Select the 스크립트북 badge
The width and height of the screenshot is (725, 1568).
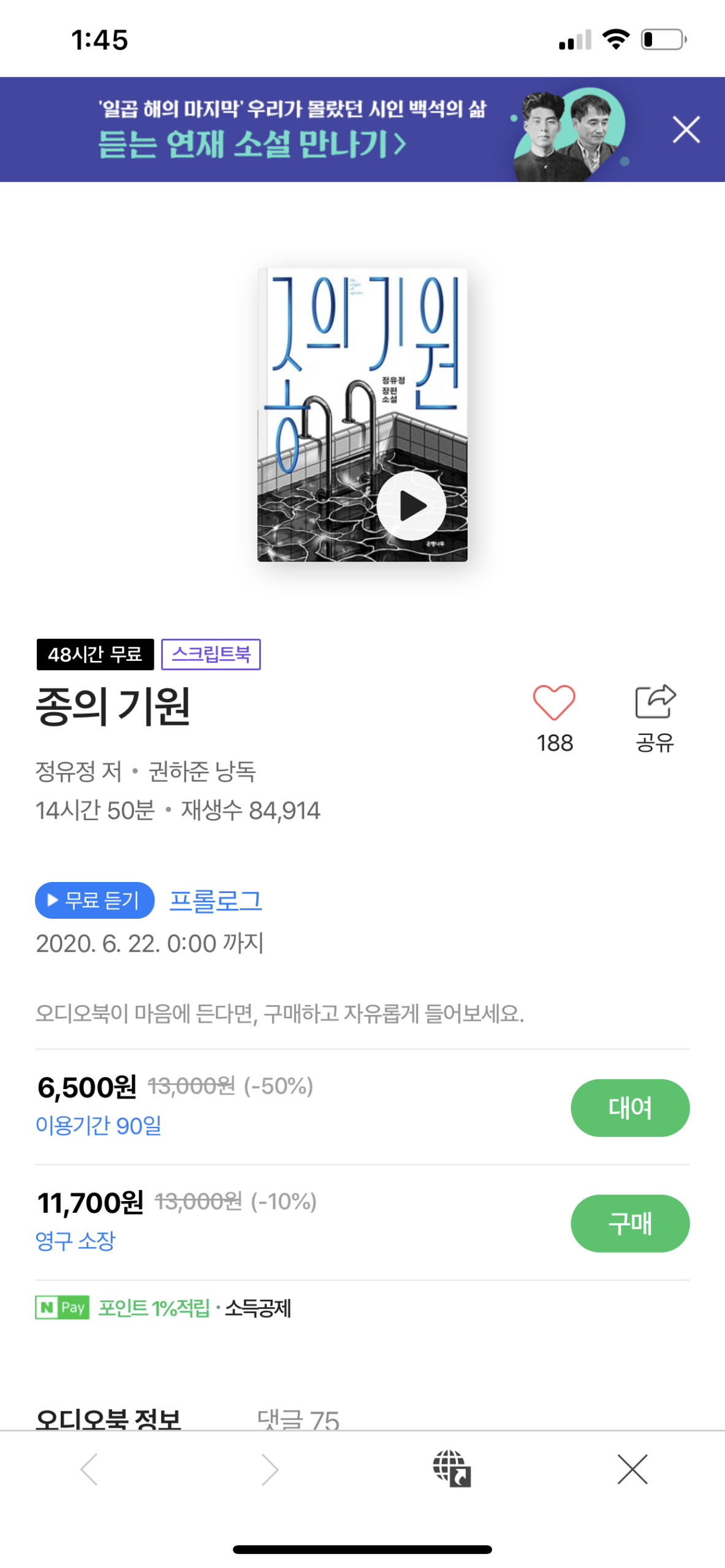point(211,654)
